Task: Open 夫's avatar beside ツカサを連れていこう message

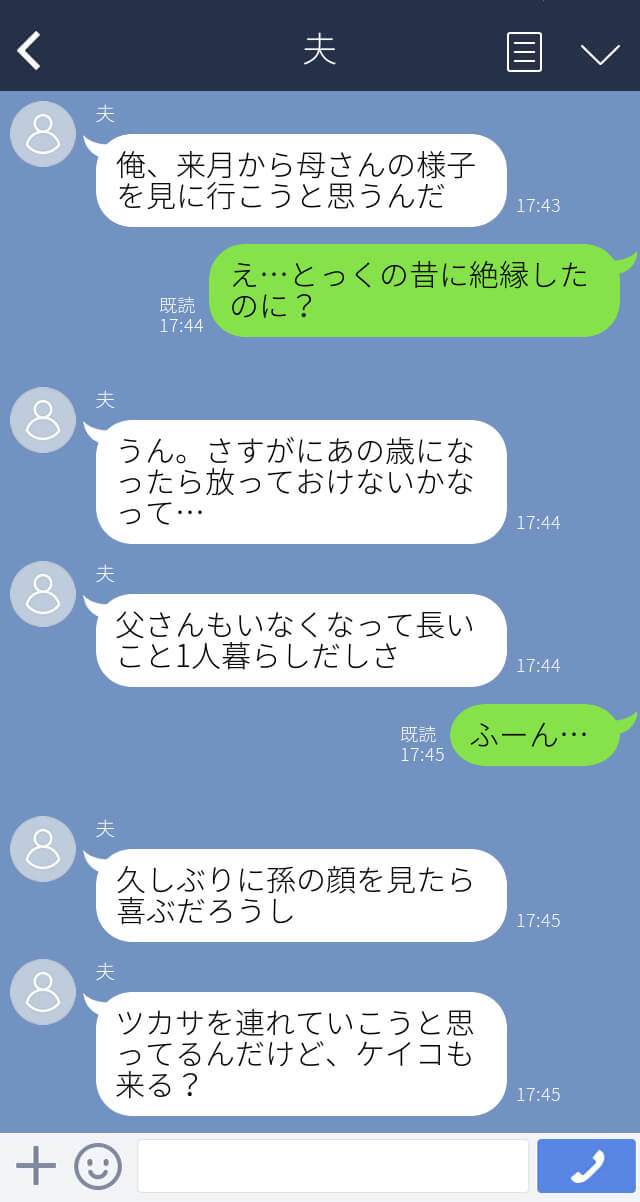Action: pyautogui.click(x=43, y=992)
